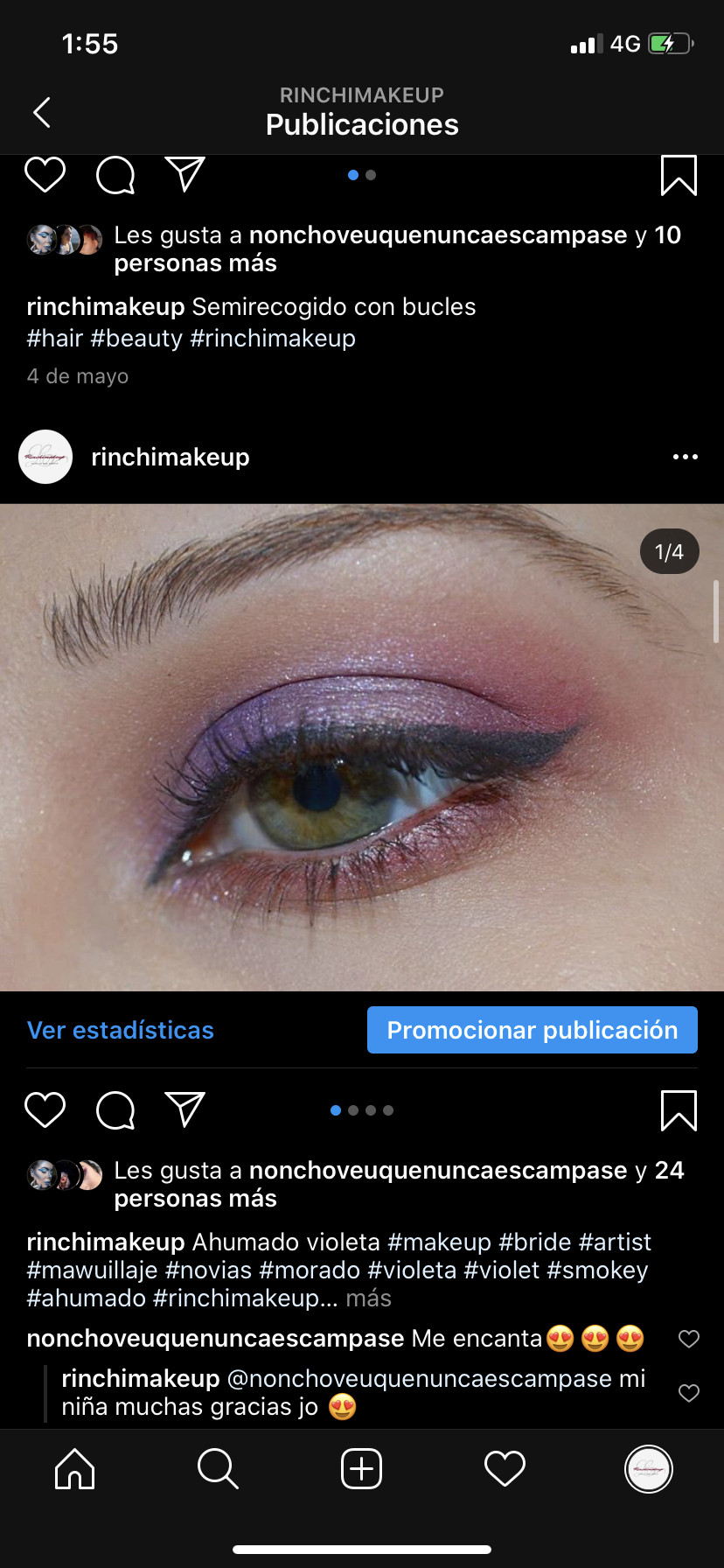
Task: Open Ver estadísticas
Action: coord(121,1030)
